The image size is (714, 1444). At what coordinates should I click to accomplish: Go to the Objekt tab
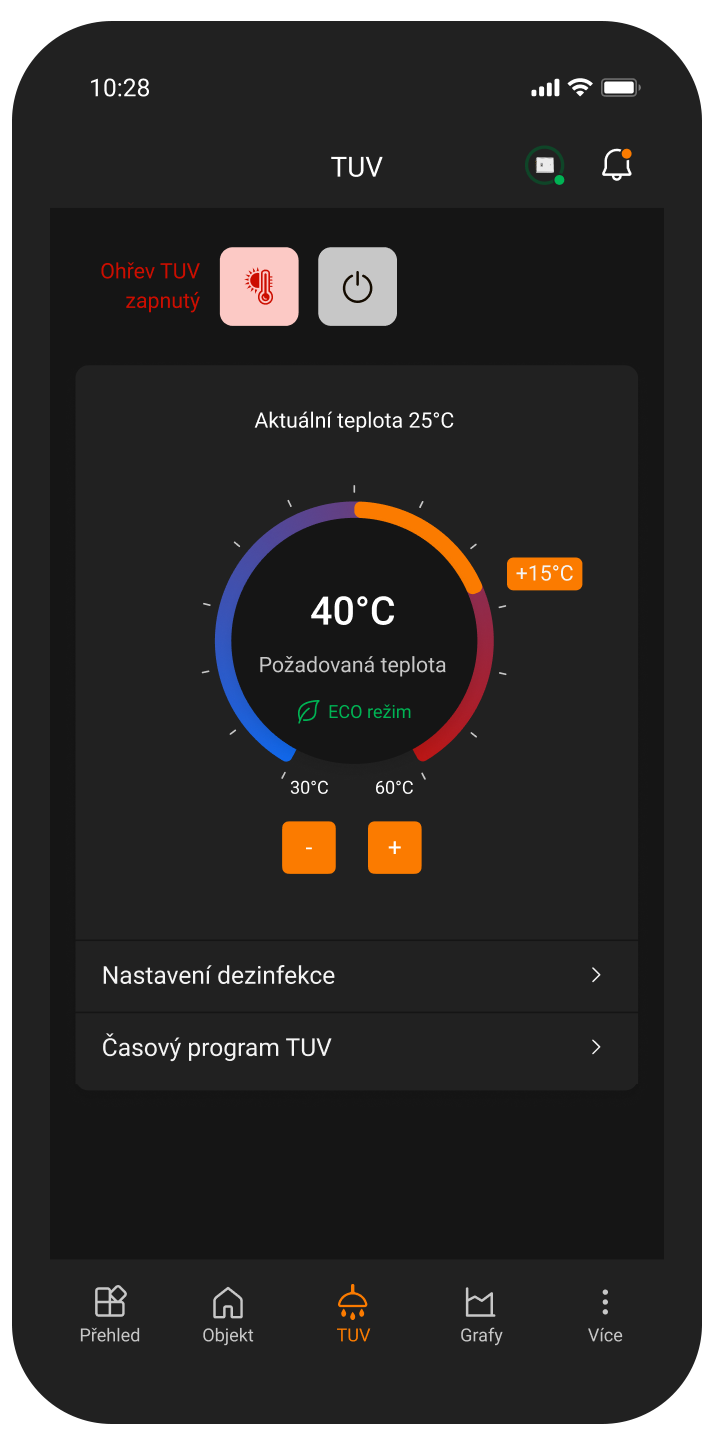pos(228,1314)
